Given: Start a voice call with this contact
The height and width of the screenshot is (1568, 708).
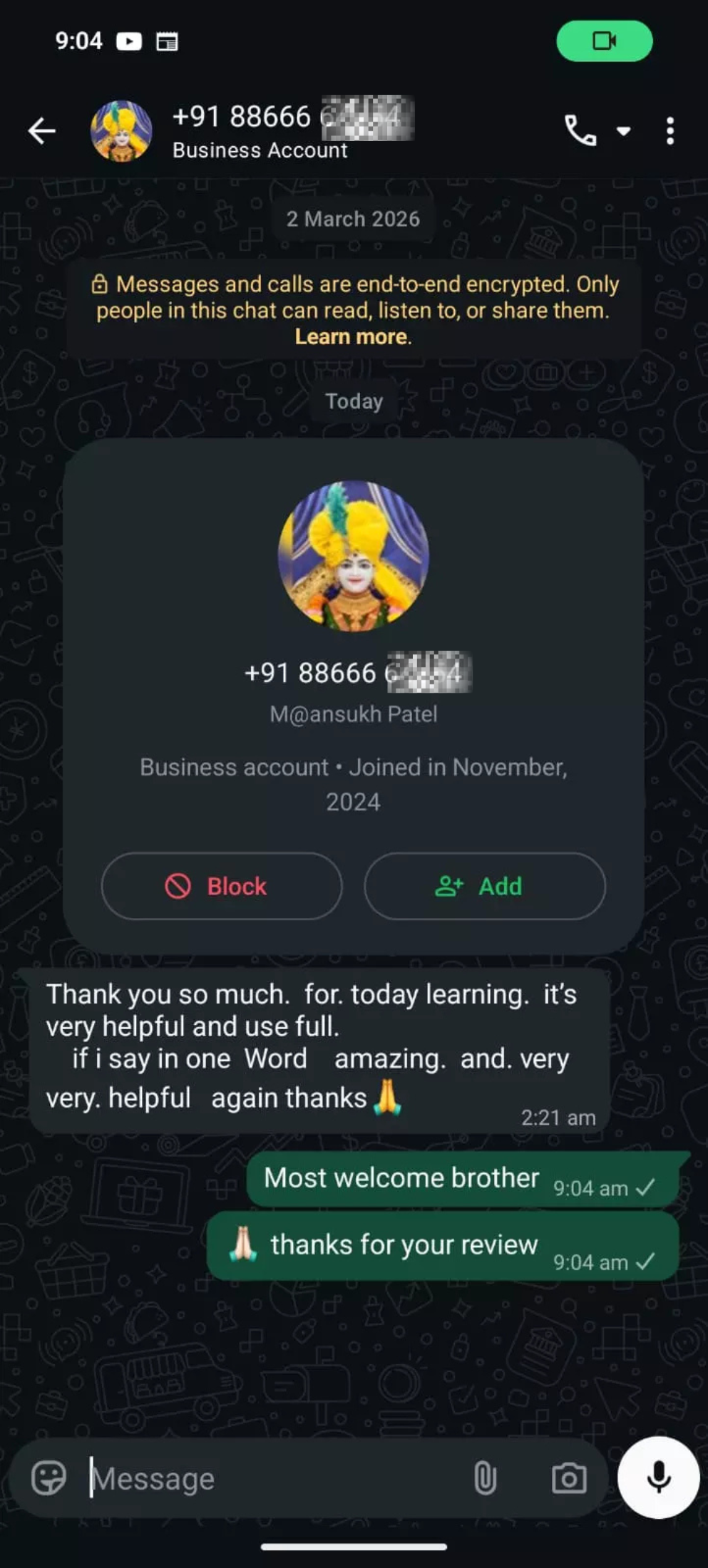Looking at the screenshot, I should (580, 130).
